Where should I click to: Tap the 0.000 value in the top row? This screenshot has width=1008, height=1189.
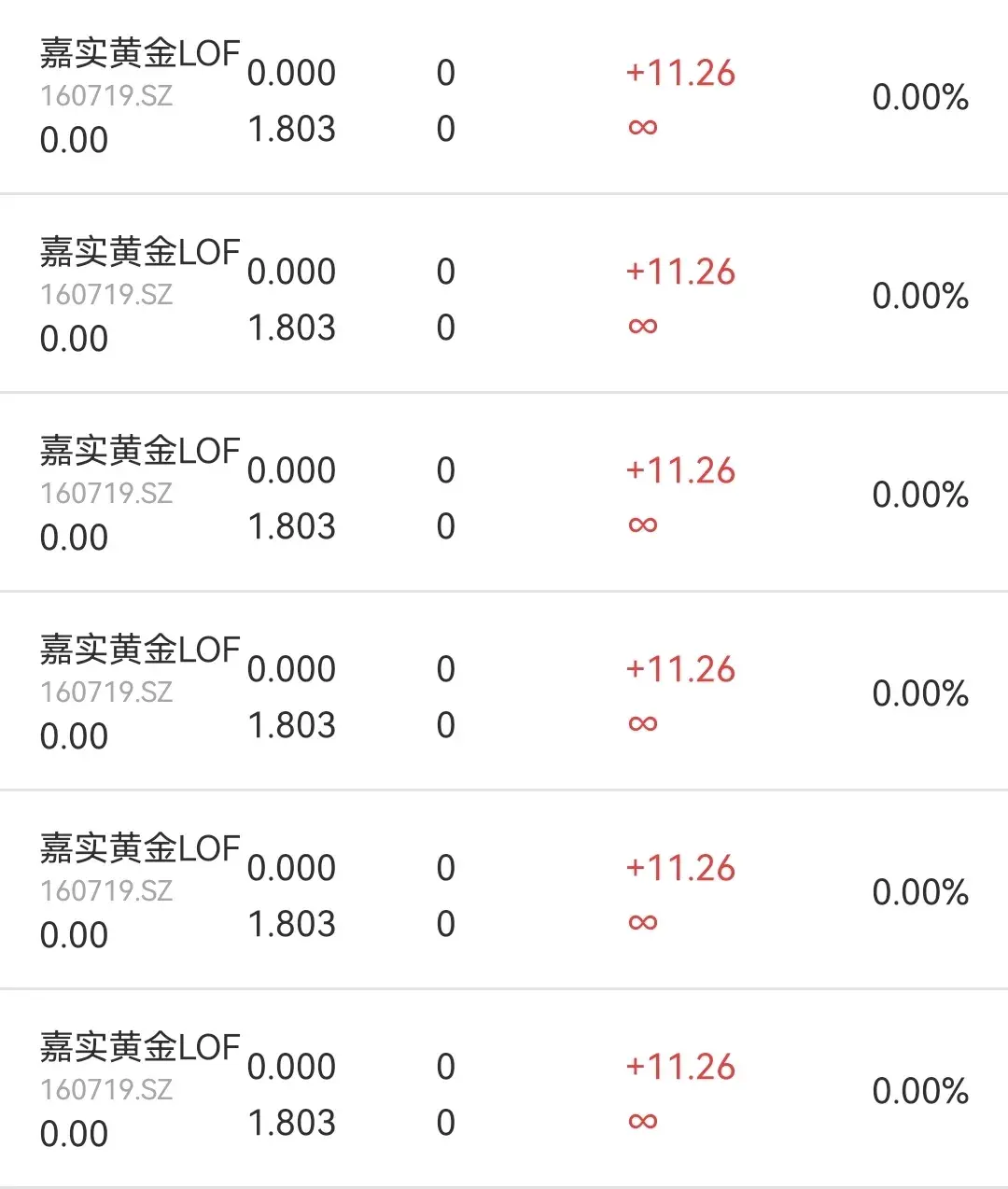pos(292,72)
